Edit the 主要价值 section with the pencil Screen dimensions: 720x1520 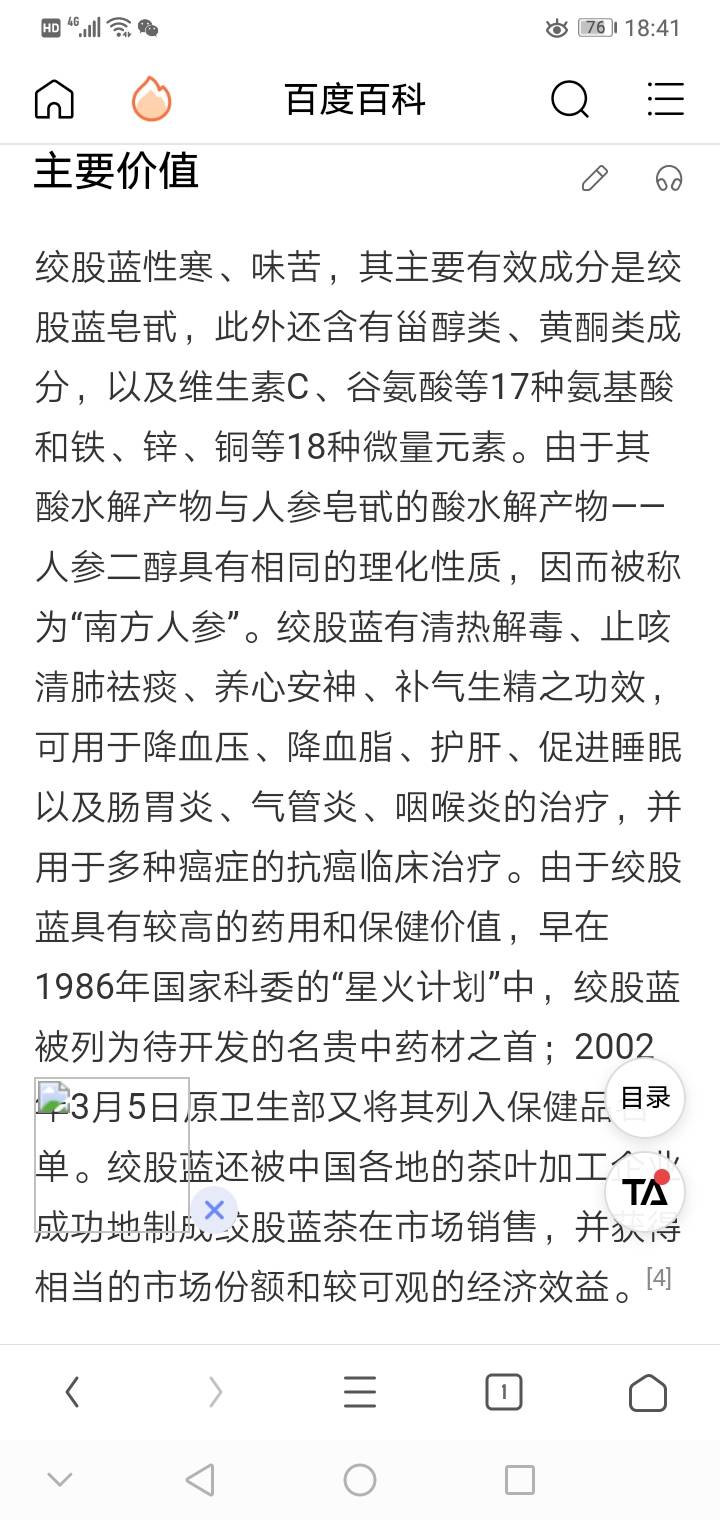pyautogui.click(x=594, y=179)
